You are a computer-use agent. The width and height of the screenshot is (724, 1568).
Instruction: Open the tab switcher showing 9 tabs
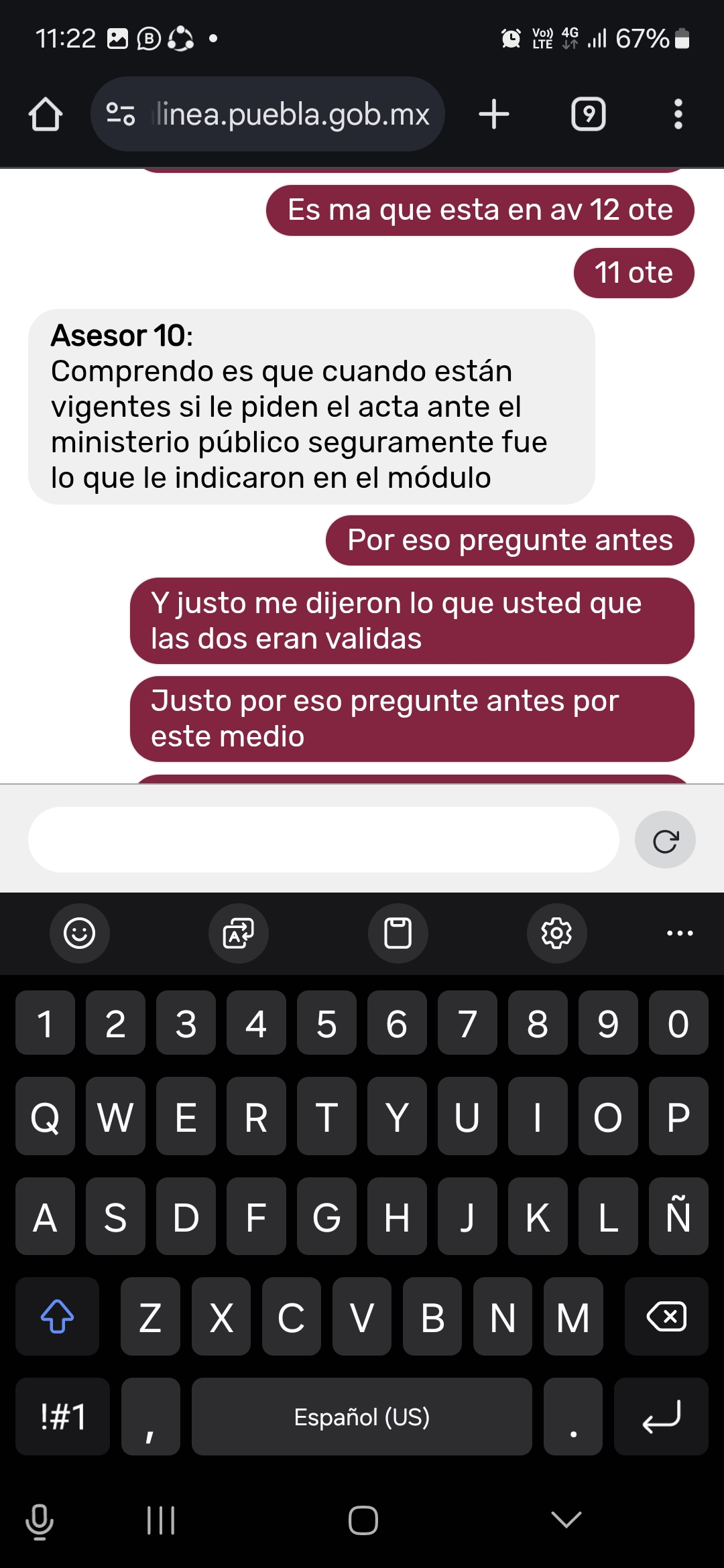click(x=589, y=114)
